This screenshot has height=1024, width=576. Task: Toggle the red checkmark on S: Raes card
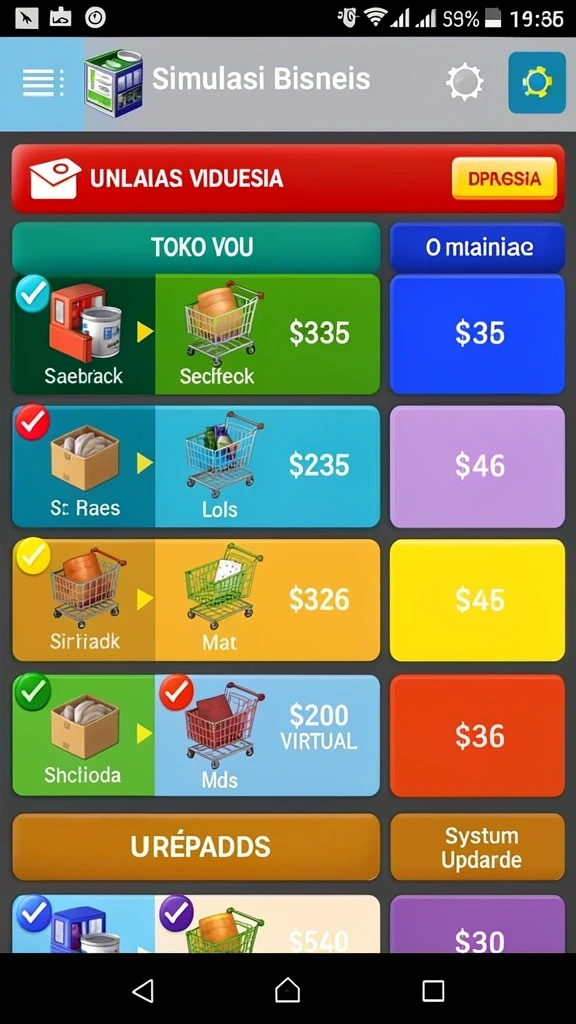[x=33, y=422]
